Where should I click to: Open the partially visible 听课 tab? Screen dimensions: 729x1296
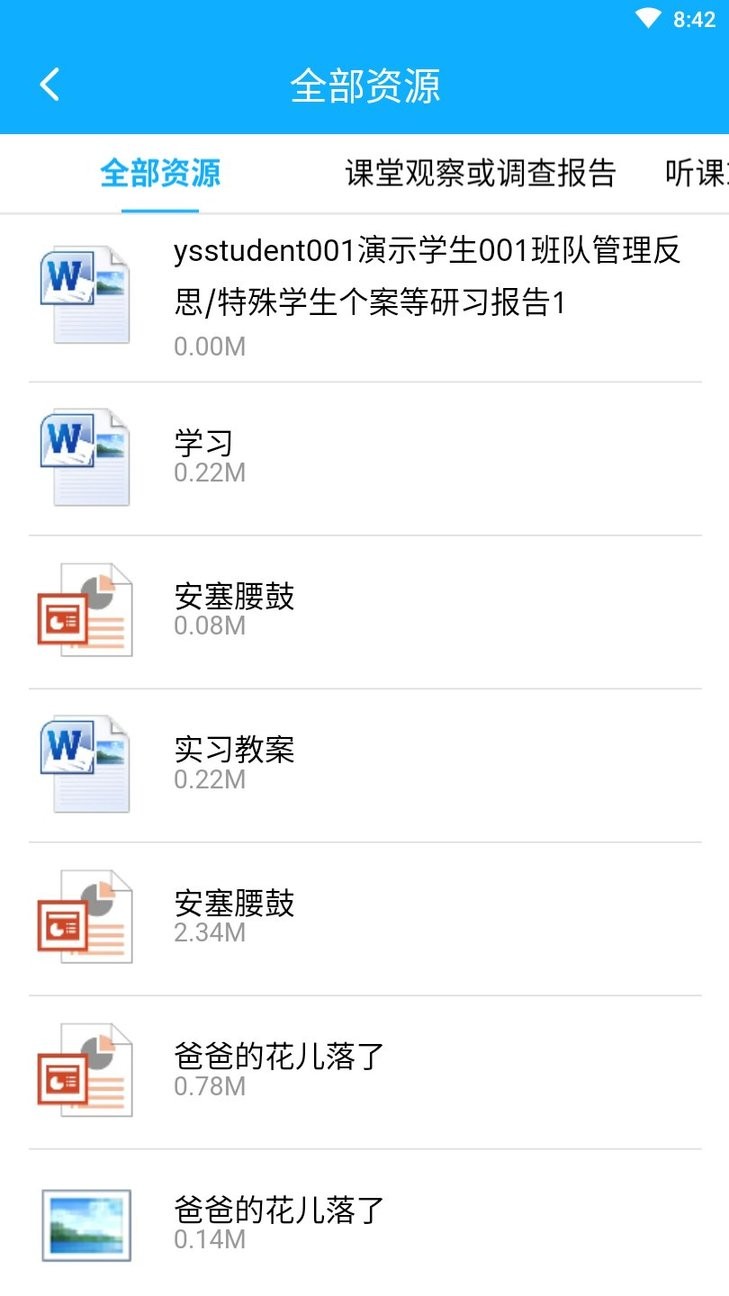pos(697,174)
